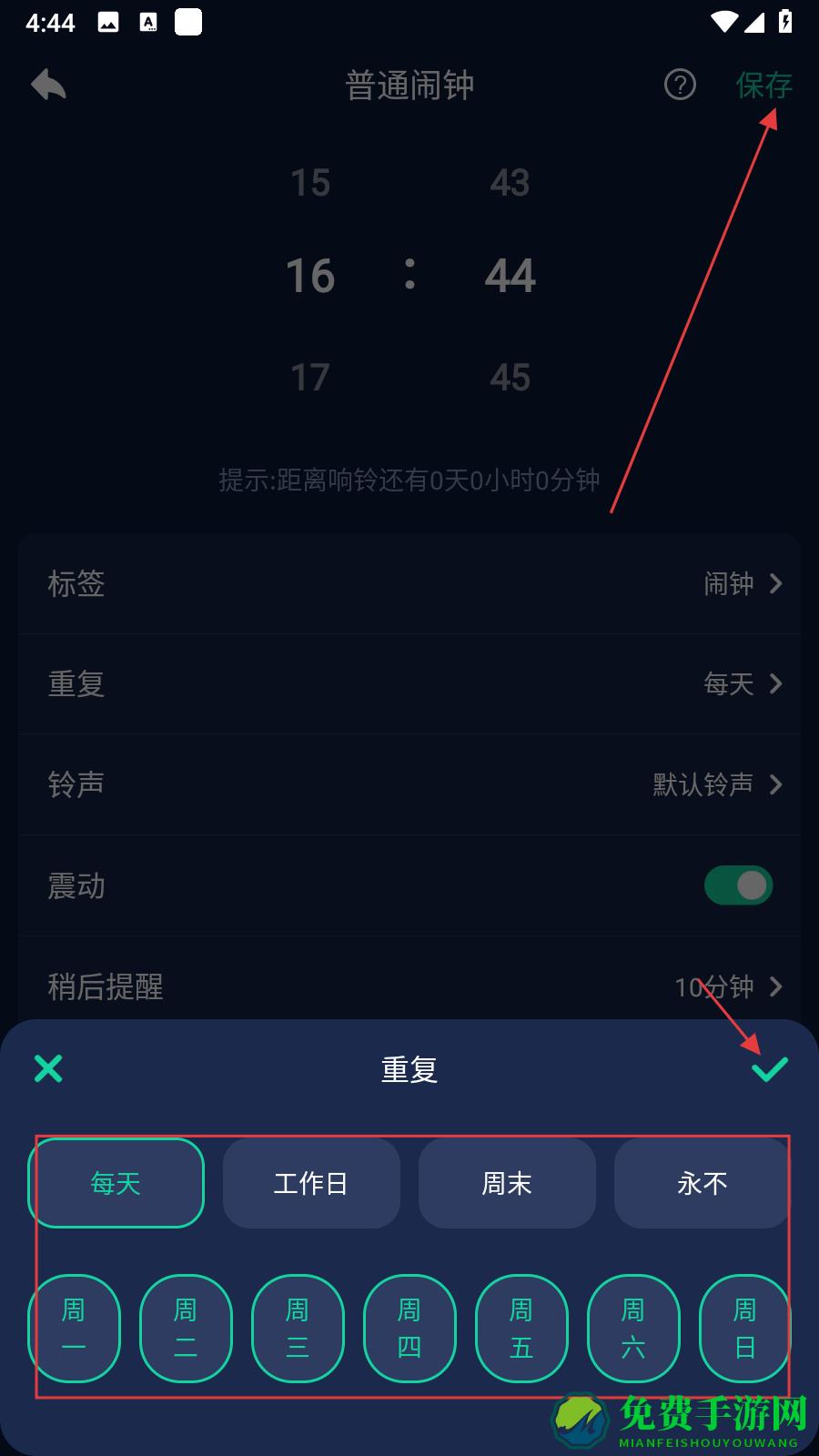Toggle 周一 in the repeat days
This screenshot has width=819, height=1456.
point(74,1329)
